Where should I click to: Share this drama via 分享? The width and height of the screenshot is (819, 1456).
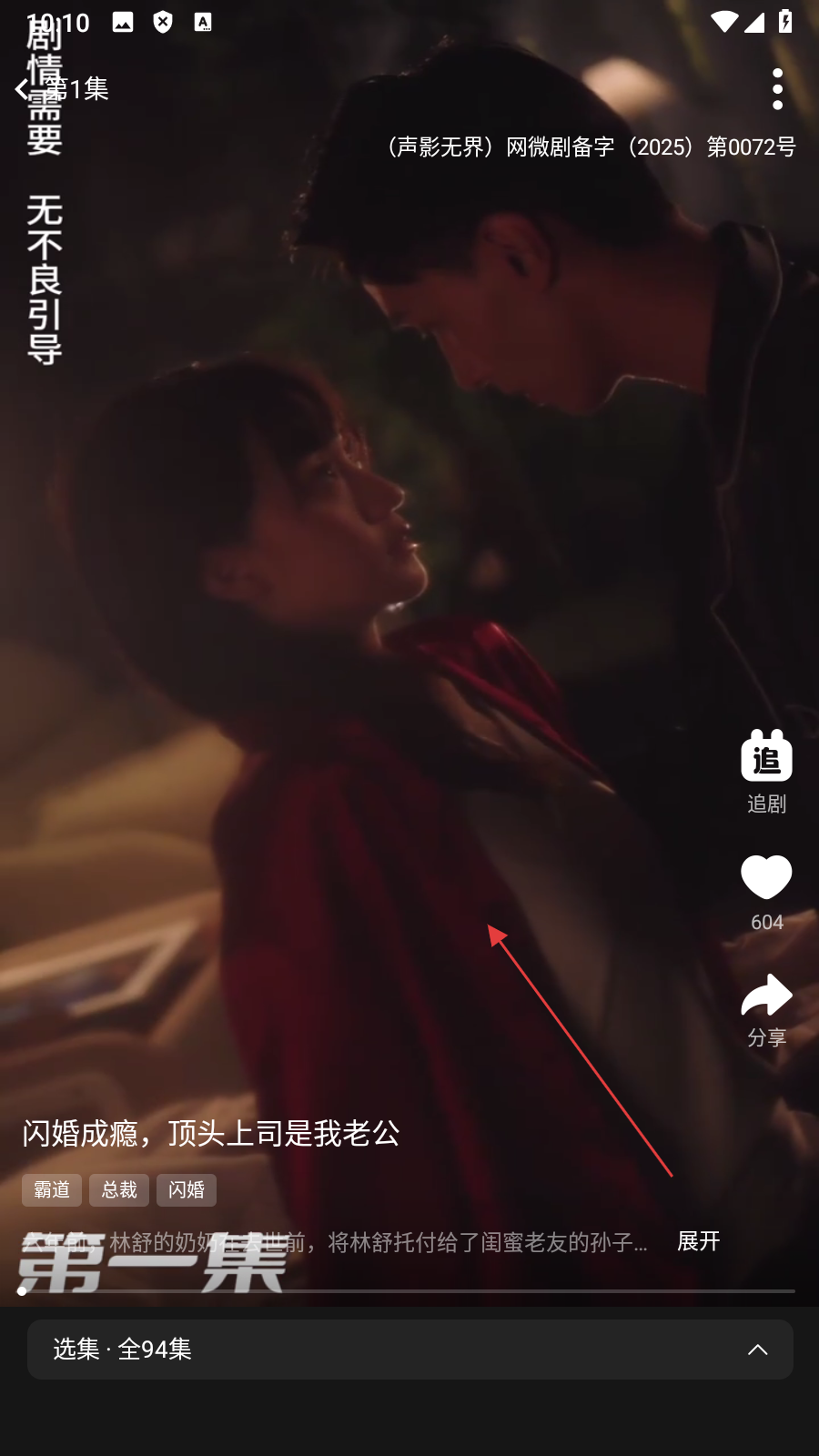pyautogui.click(x=766, y=1008)
